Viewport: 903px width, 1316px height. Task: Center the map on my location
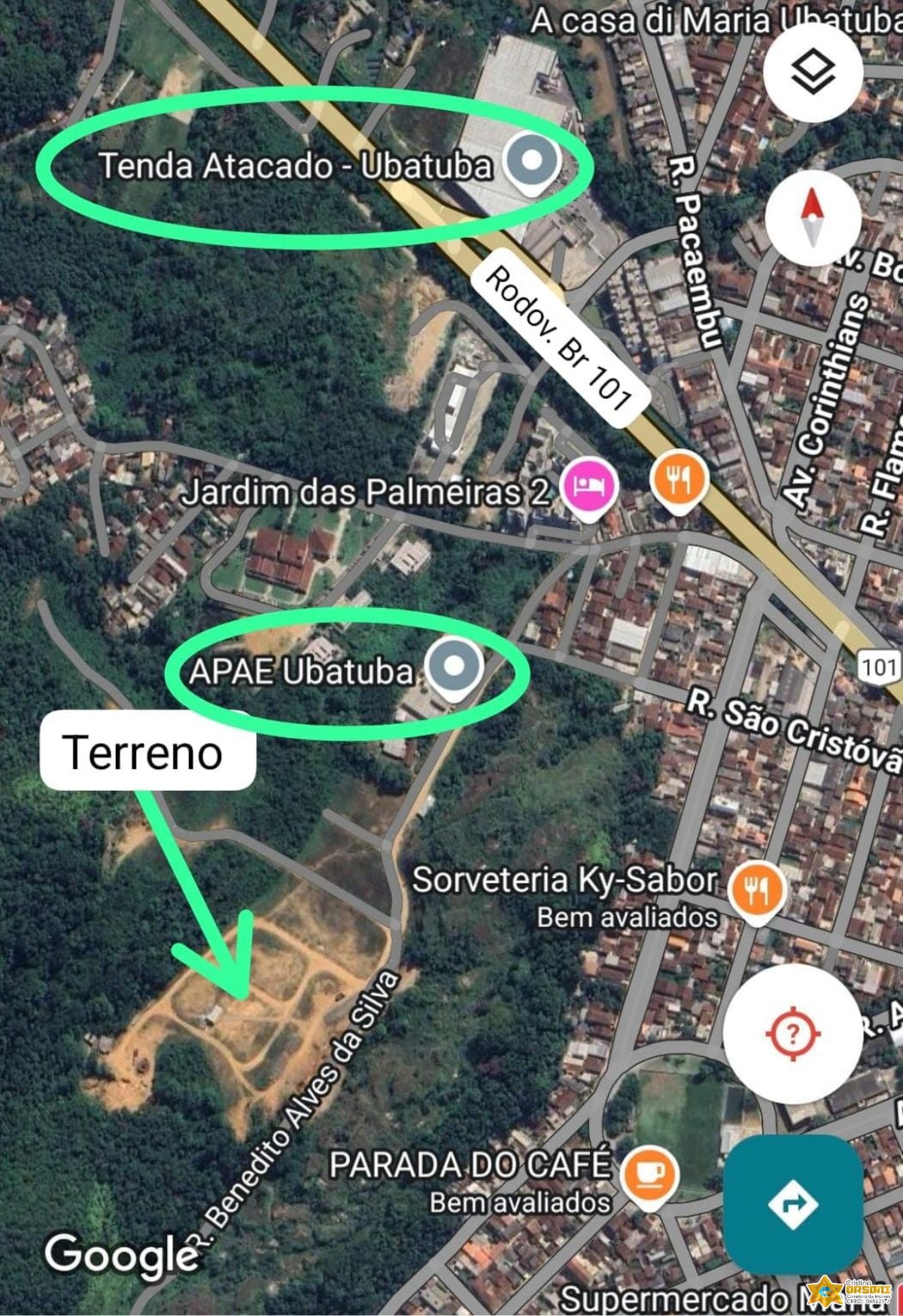[x=792, y=1034]
